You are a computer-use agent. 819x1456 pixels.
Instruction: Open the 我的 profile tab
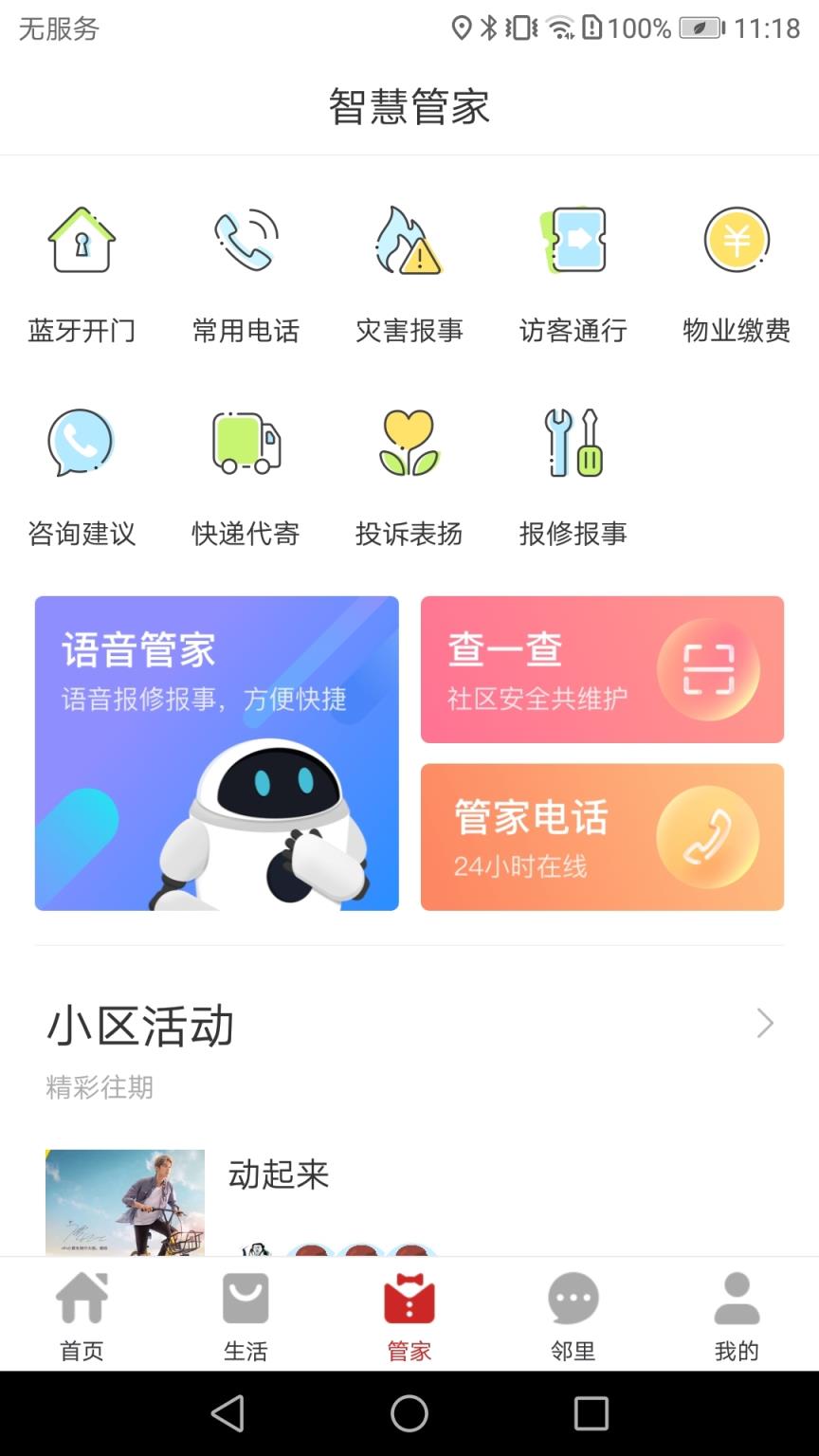[737, 1313]
